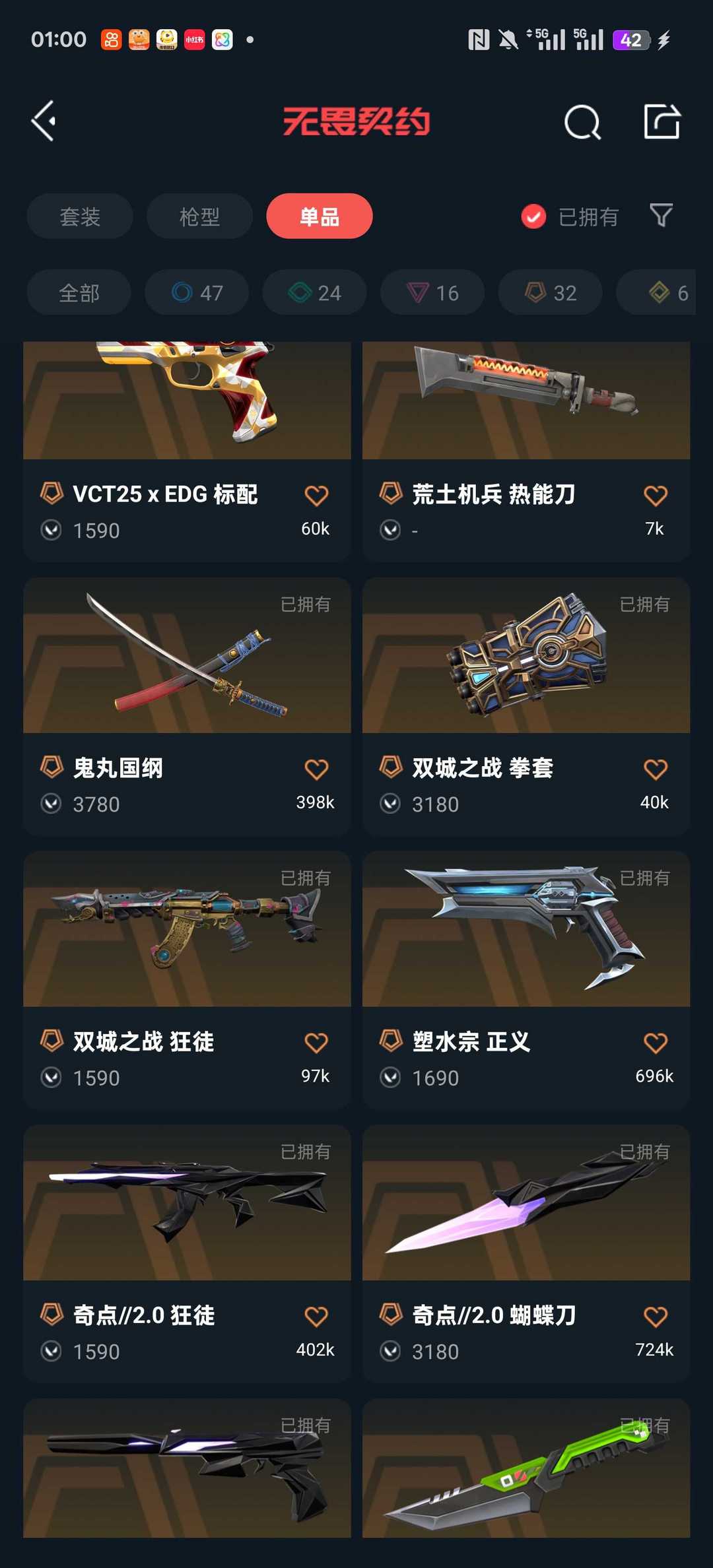Filter by the chip showing 32
713x1568 pixels.
click(x=551, y=292)
